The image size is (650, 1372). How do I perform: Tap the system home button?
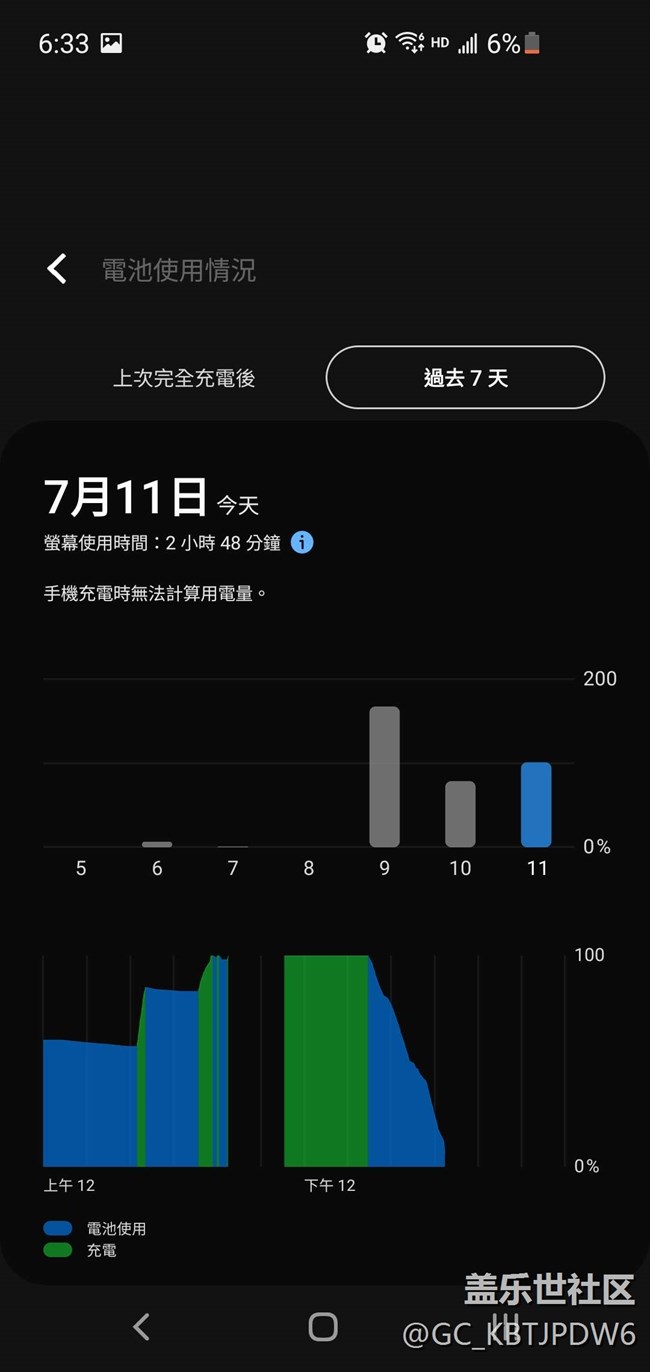323,1327
